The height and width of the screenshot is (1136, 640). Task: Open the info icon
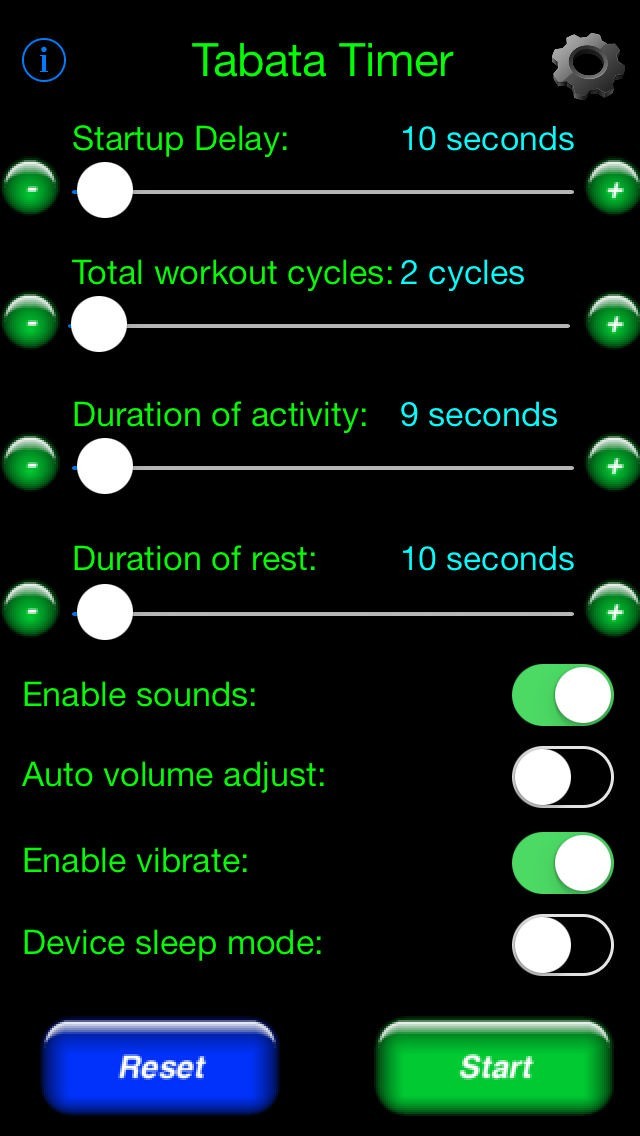click(x=43, y=61)
